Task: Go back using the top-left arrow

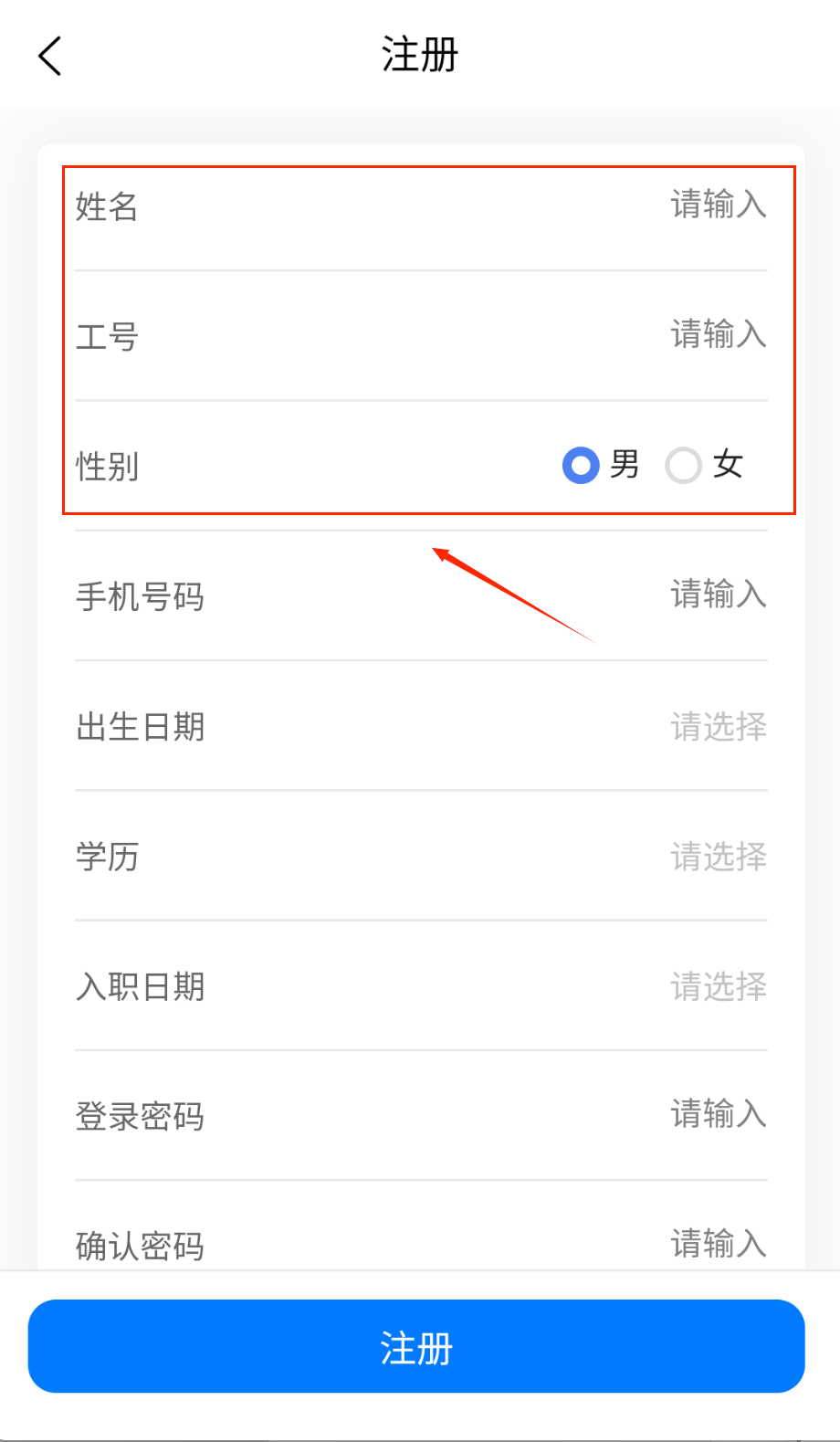Action: pyautogui.click(x=50, y=56)
